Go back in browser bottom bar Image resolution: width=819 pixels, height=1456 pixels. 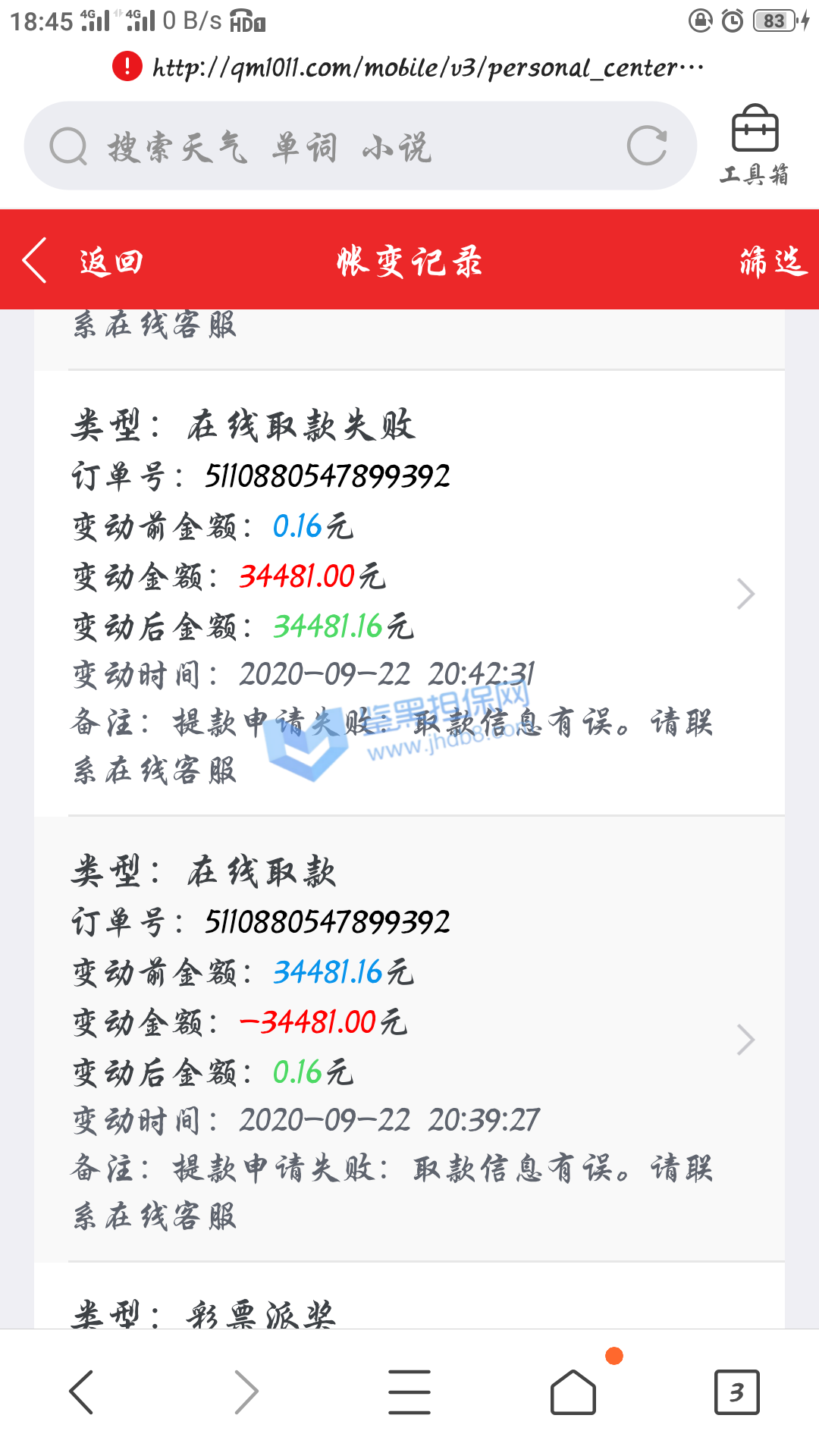(x=82, y=1392)
